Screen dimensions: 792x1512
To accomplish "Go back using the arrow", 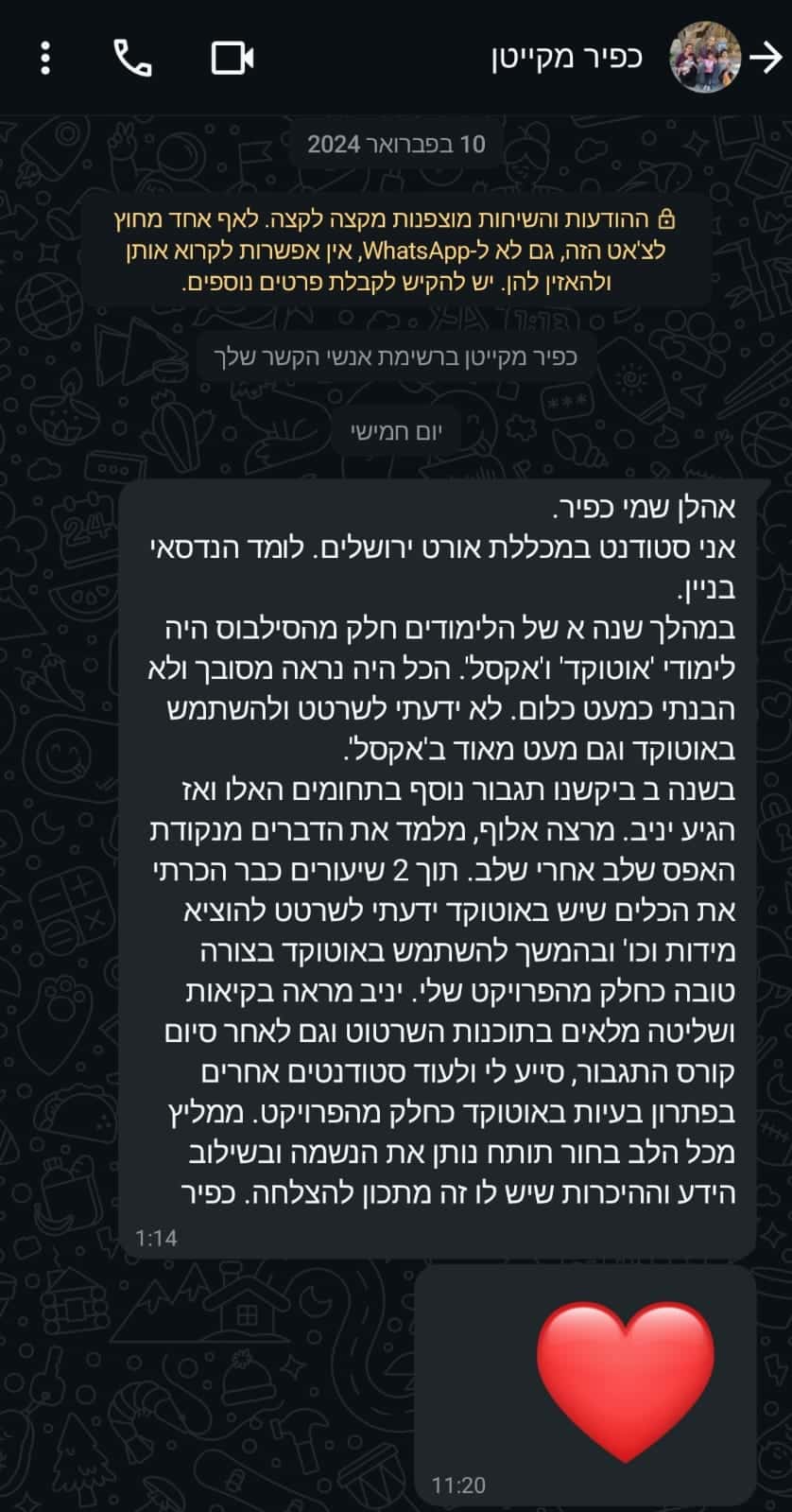I will pyautogui.click(x=765, y=58).
